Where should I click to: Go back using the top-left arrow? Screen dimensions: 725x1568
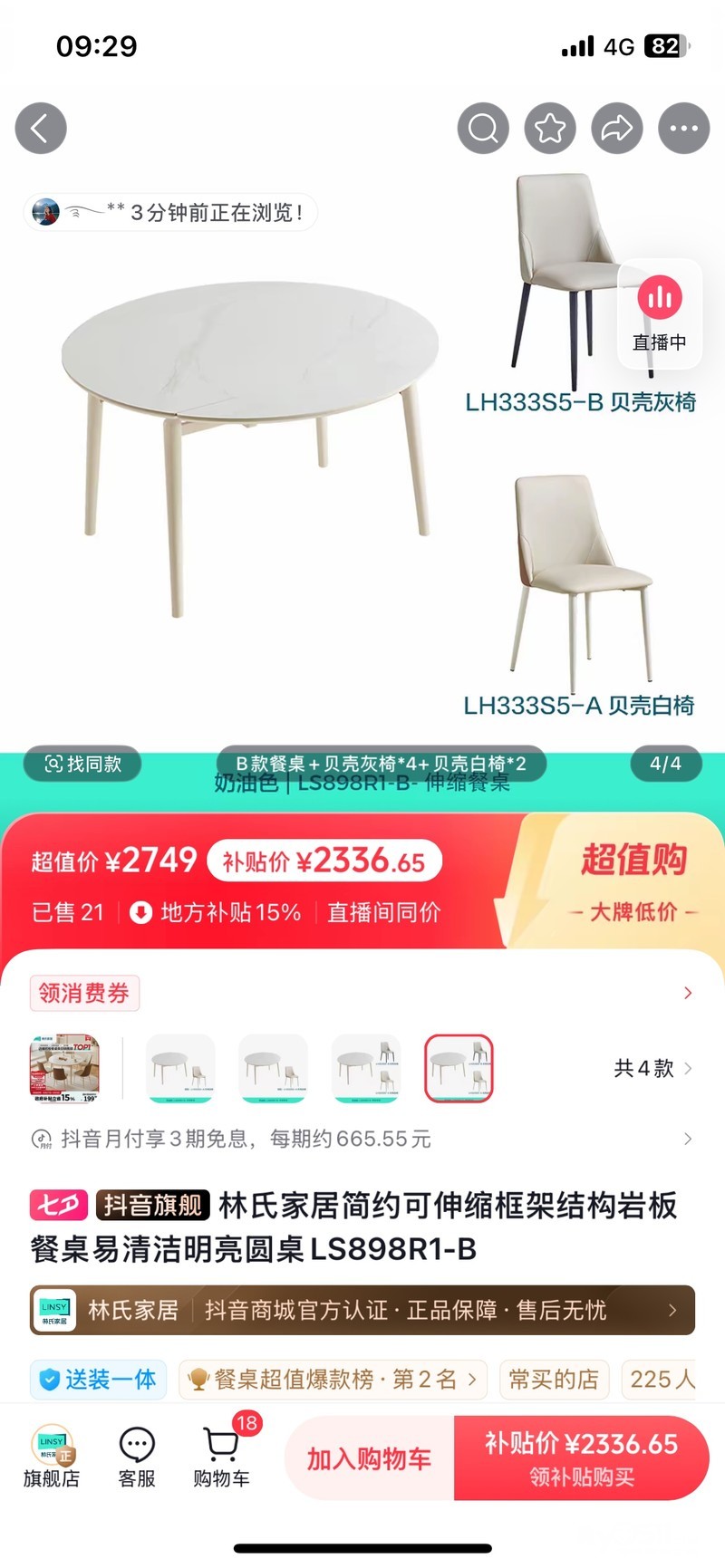[41, 128]
